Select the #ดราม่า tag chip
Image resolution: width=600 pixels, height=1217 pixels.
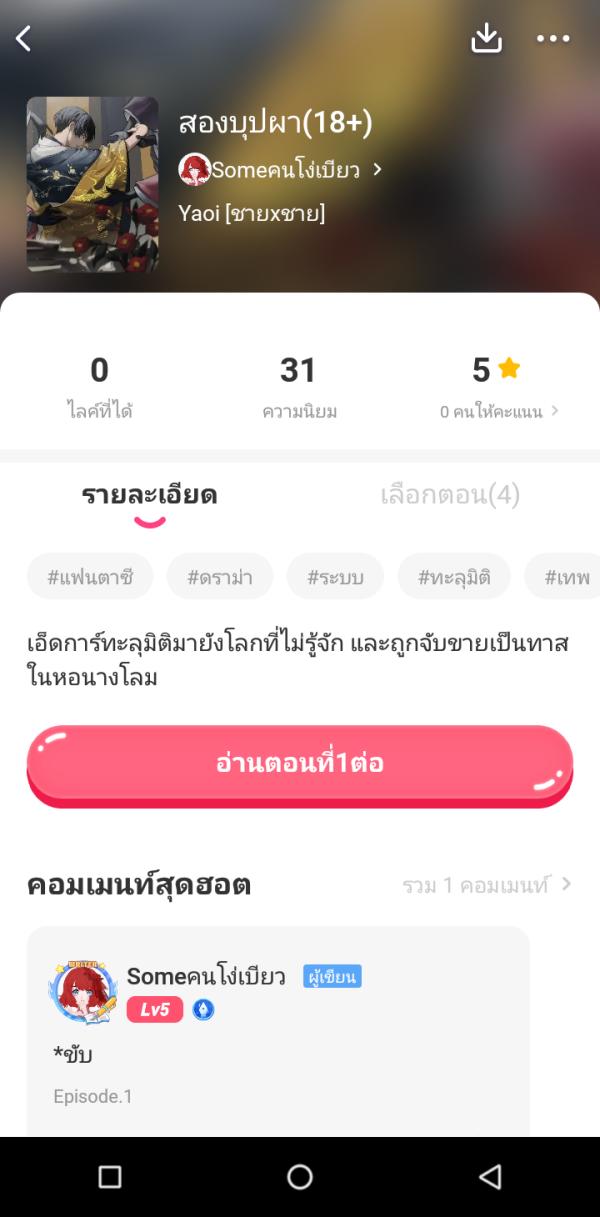(x=219, y=577)
